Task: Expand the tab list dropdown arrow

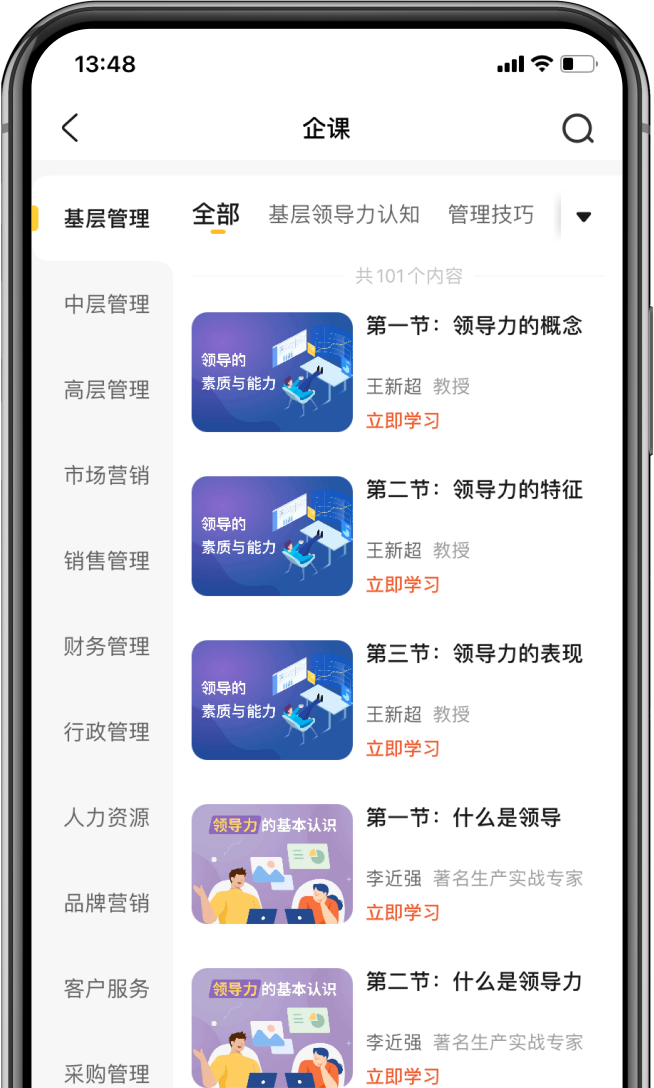Action: point(584,217)
